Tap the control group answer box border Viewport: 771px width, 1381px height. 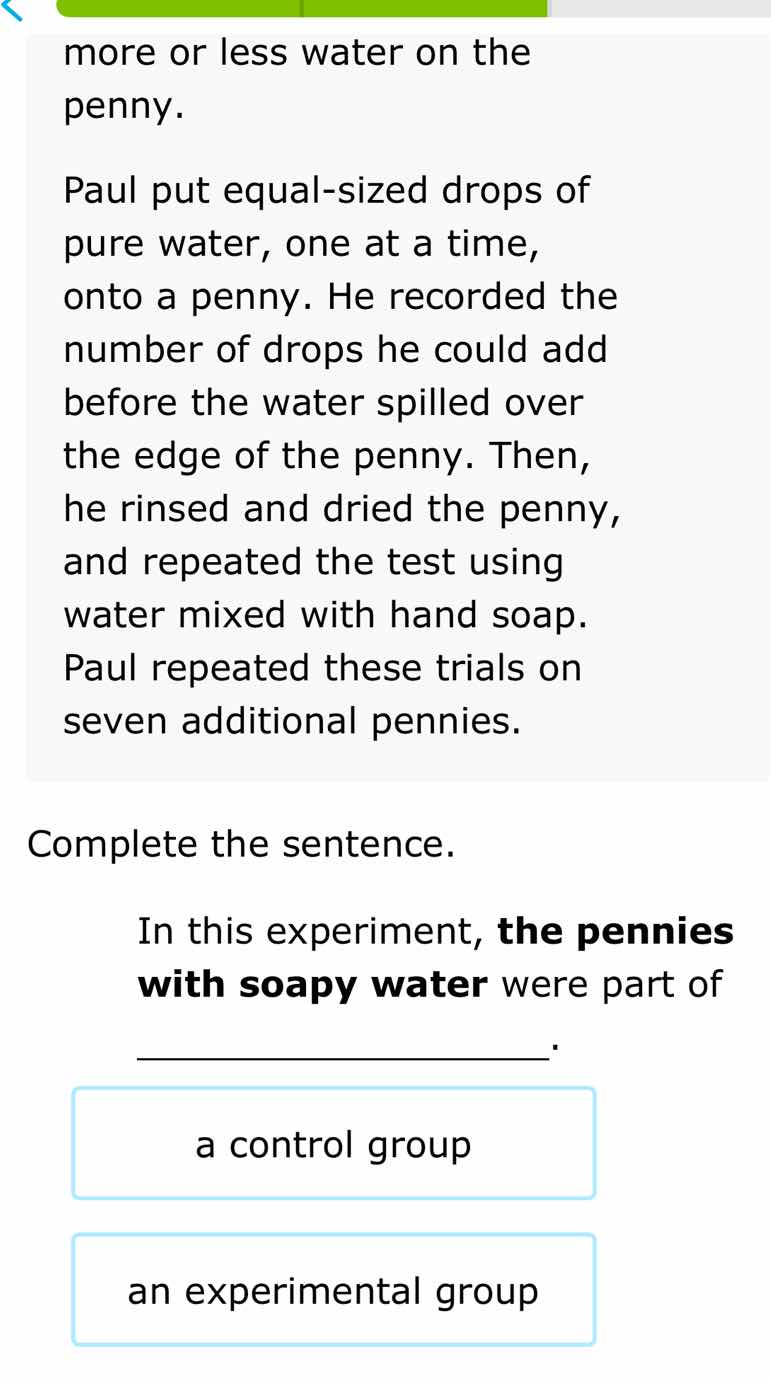tap(333, 1090)
